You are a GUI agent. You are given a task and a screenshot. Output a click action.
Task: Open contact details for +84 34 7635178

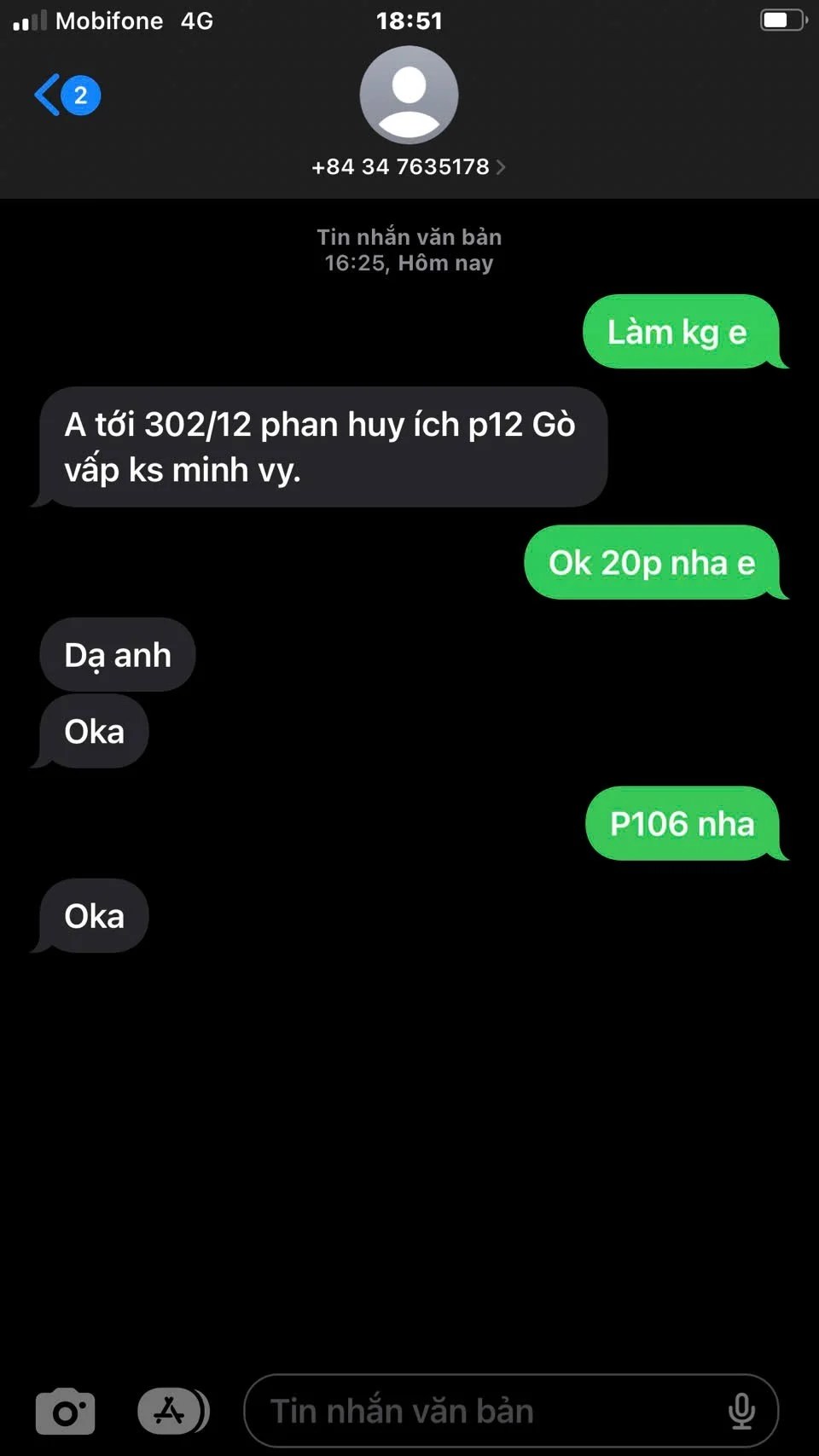[409, 166]
